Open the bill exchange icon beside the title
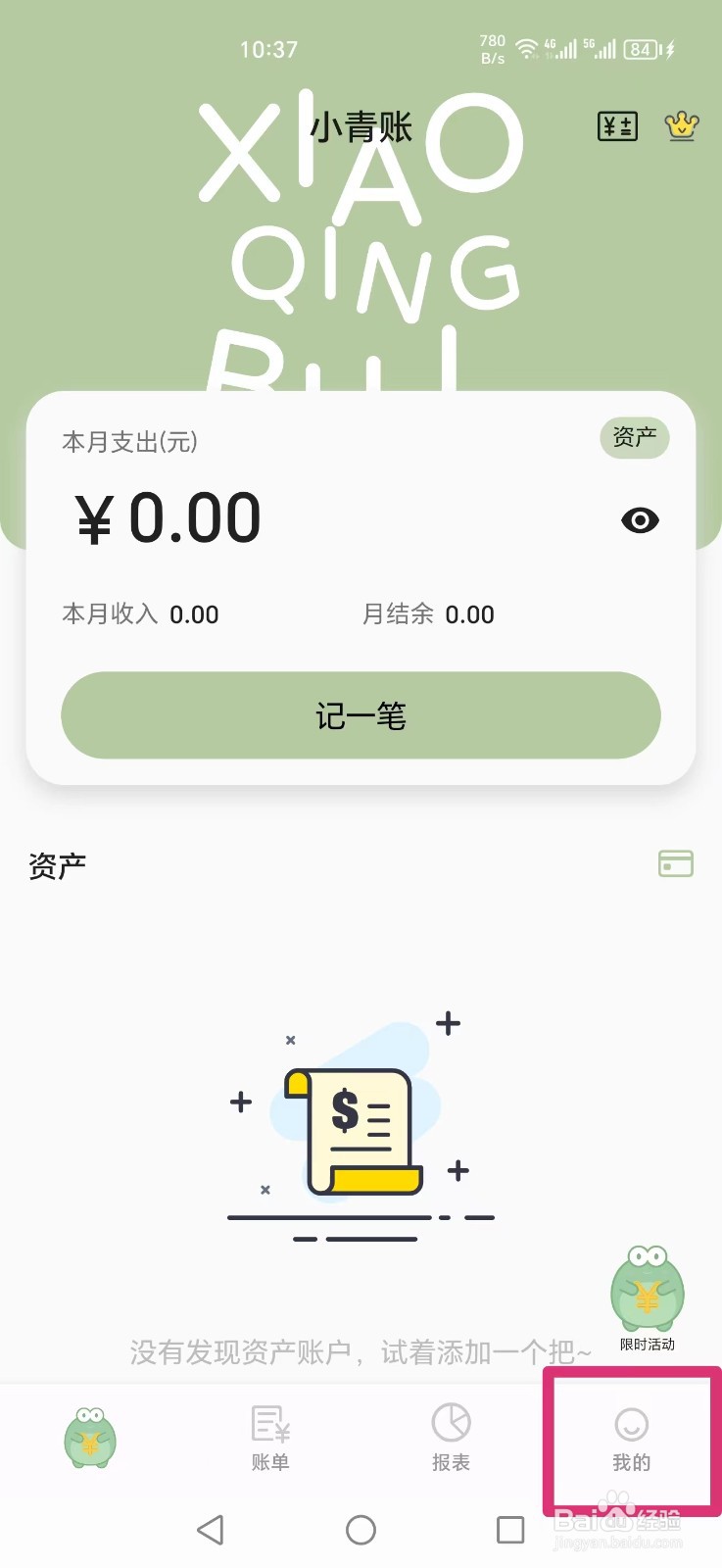Screen dimensions: 722x1568 pyautogui.click(x=616, y=125)
